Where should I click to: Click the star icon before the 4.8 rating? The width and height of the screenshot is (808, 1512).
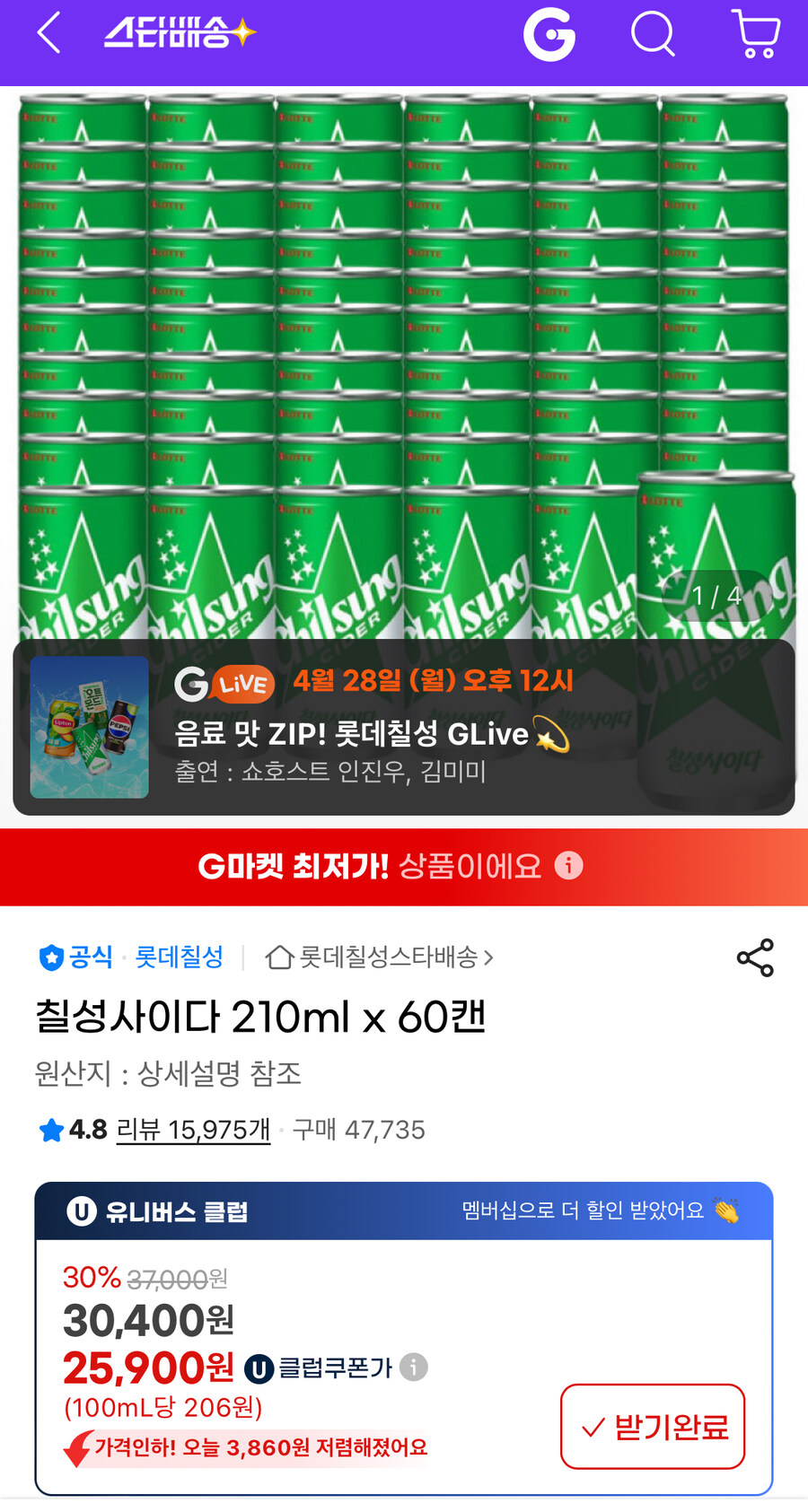[x=50, y=1132]
